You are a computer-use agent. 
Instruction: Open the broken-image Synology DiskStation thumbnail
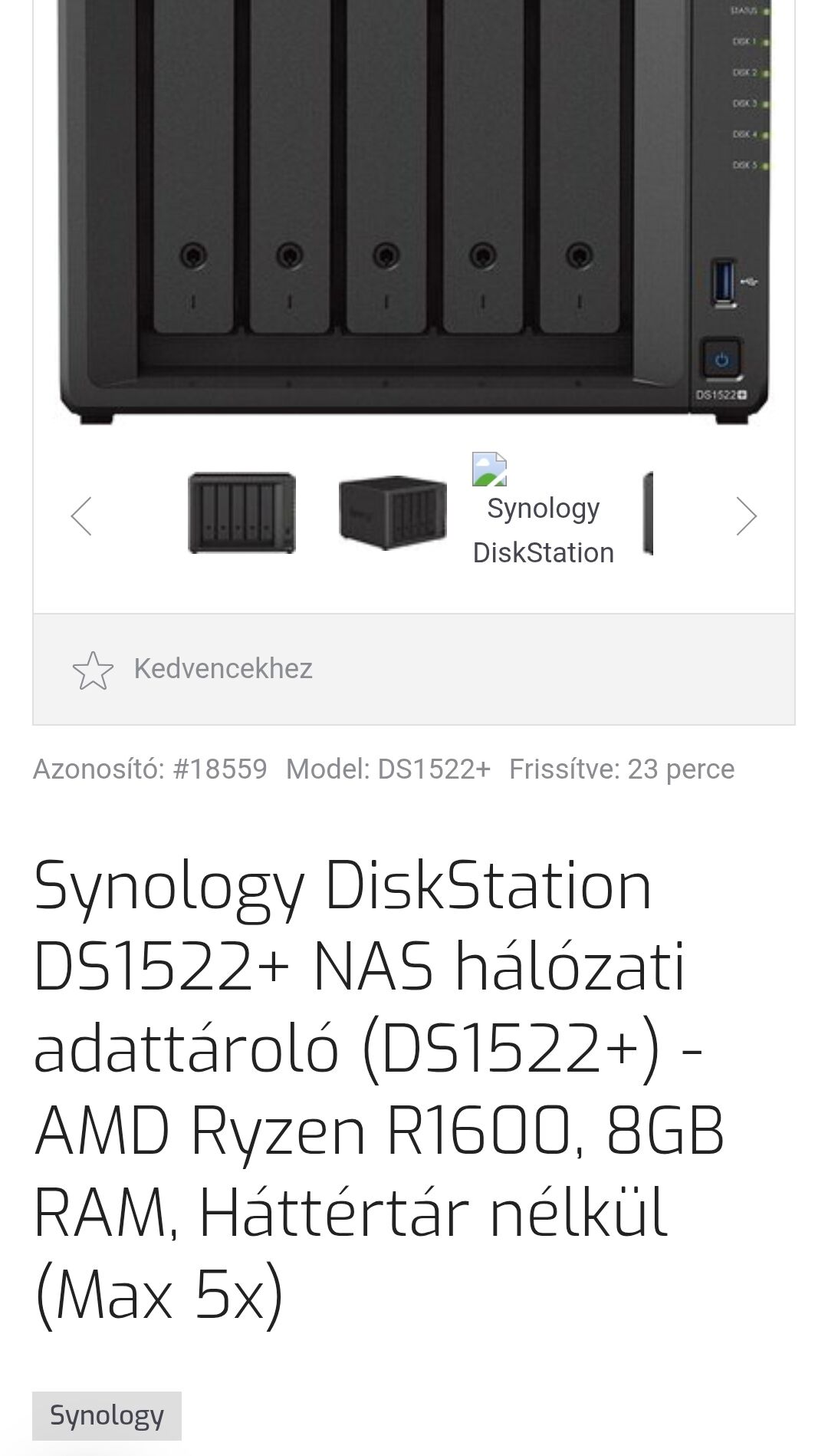tap(543, 512)
